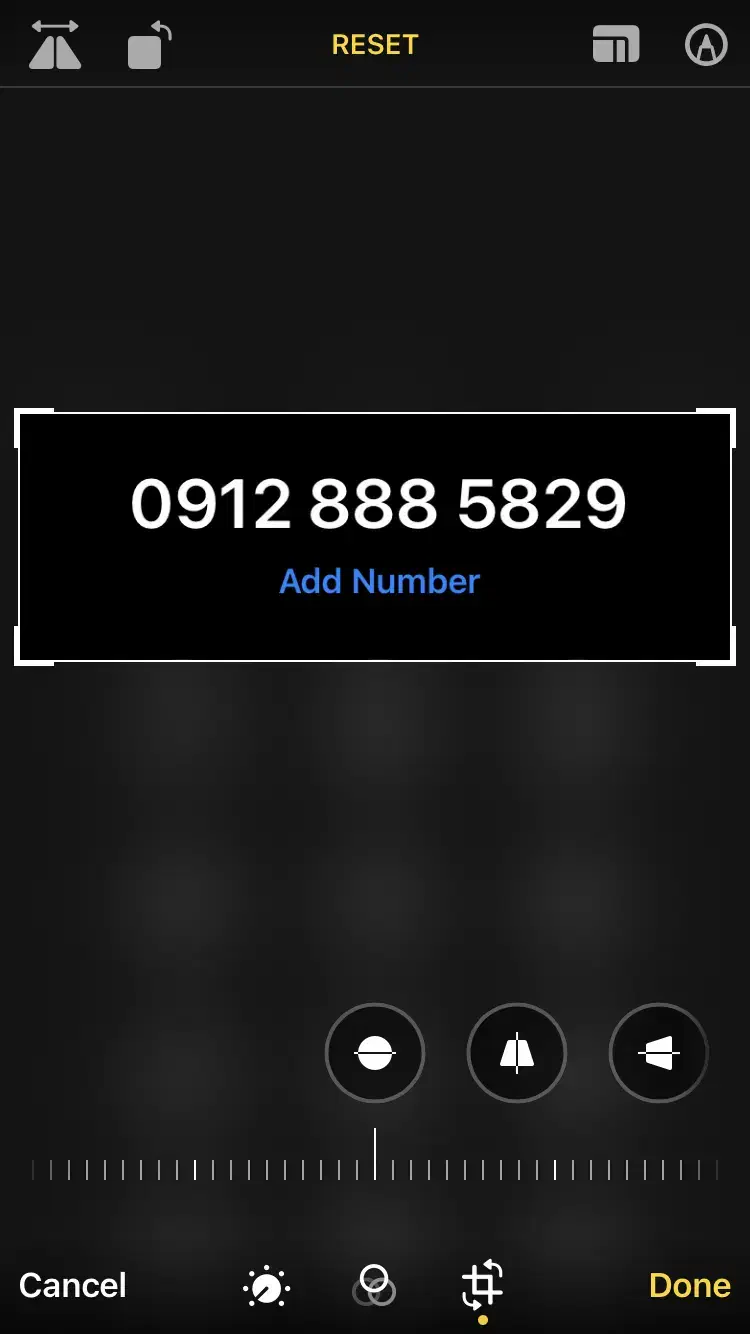This screenshot has height=1334, width=750.
Task: Flip the image horizontally
Action: point(55,45)
